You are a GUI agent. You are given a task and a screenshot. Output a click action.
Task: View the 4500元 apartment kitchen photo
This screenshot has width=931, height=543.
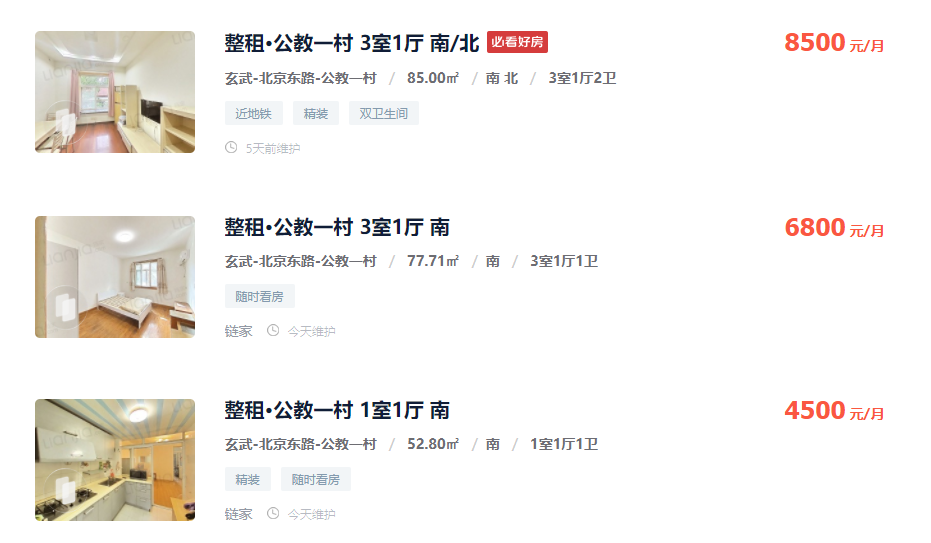pos(115,460)
